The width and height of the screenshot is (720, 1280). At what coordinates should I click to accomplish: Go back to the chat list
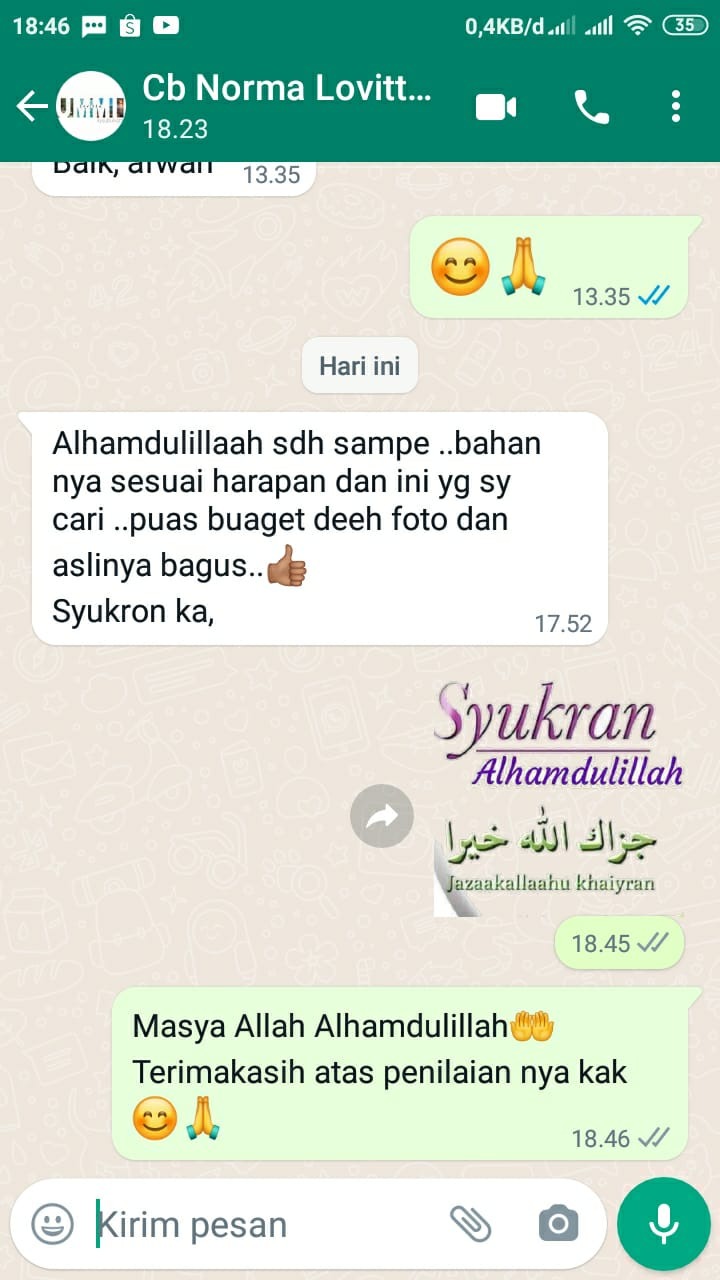tap(31, 106)
